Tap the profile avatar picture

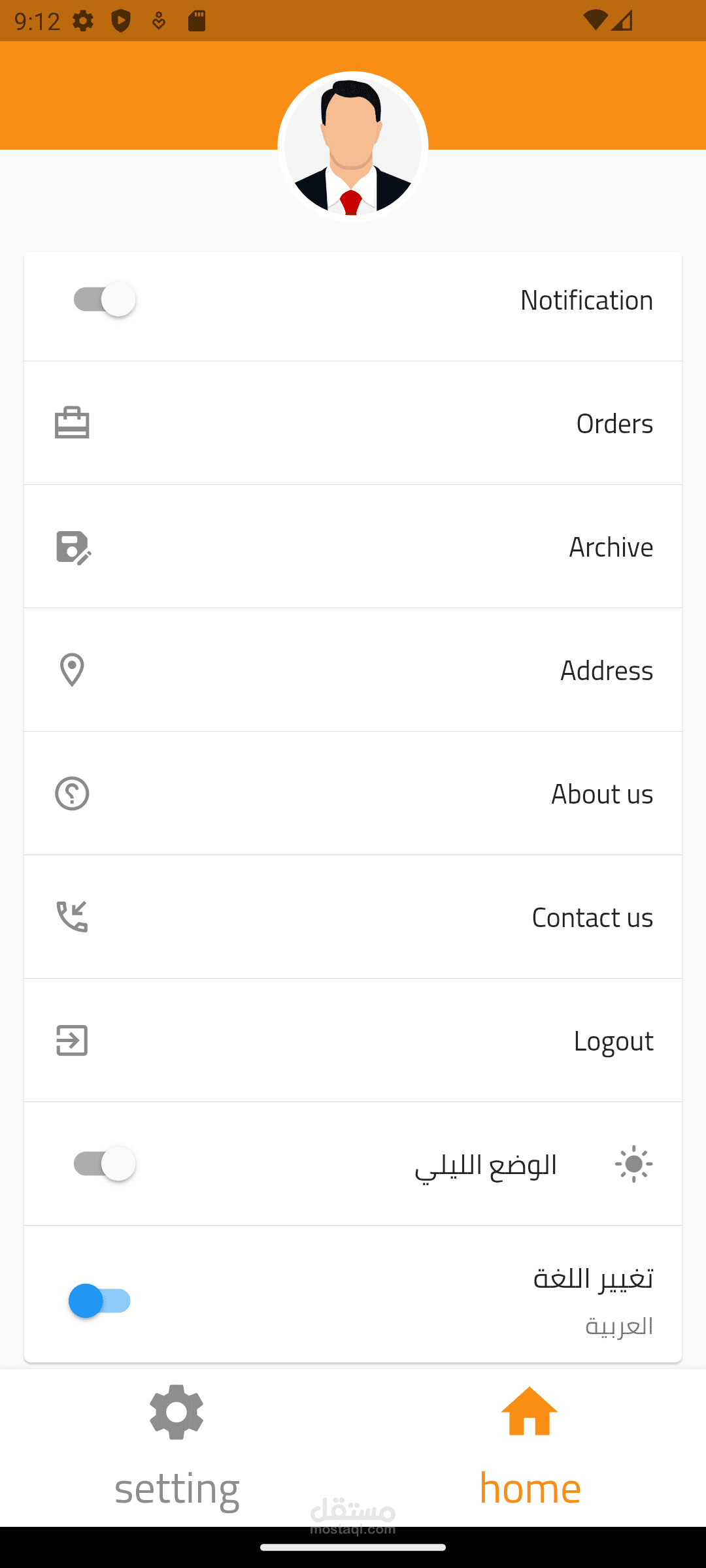click(x=353, y=146)
